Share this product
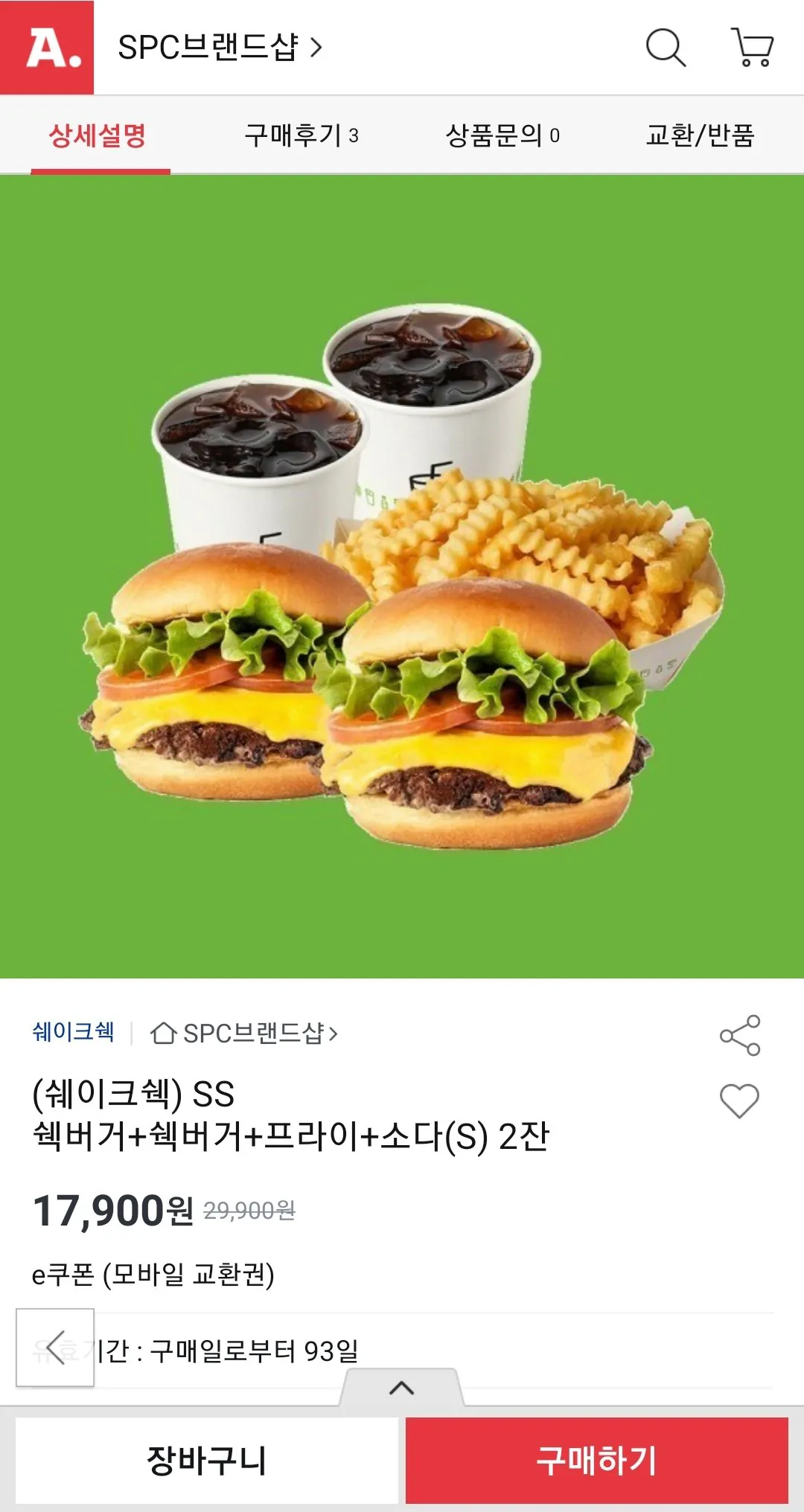804x1512 pixels. click(x=740, y=1035)
